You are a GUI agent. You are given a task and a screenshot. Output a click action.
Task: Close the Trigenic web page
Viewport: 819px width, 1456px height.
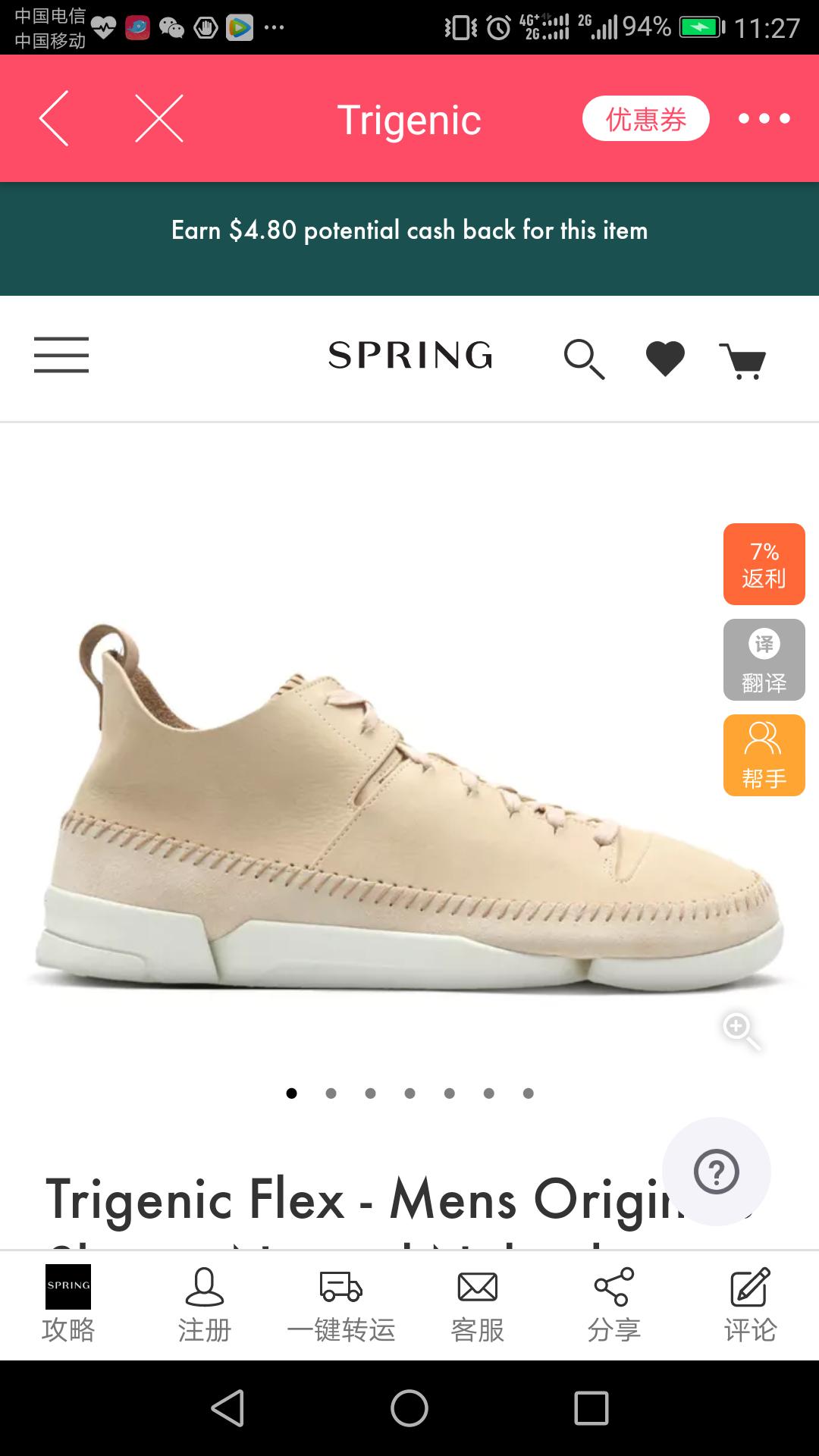point(159,118)
